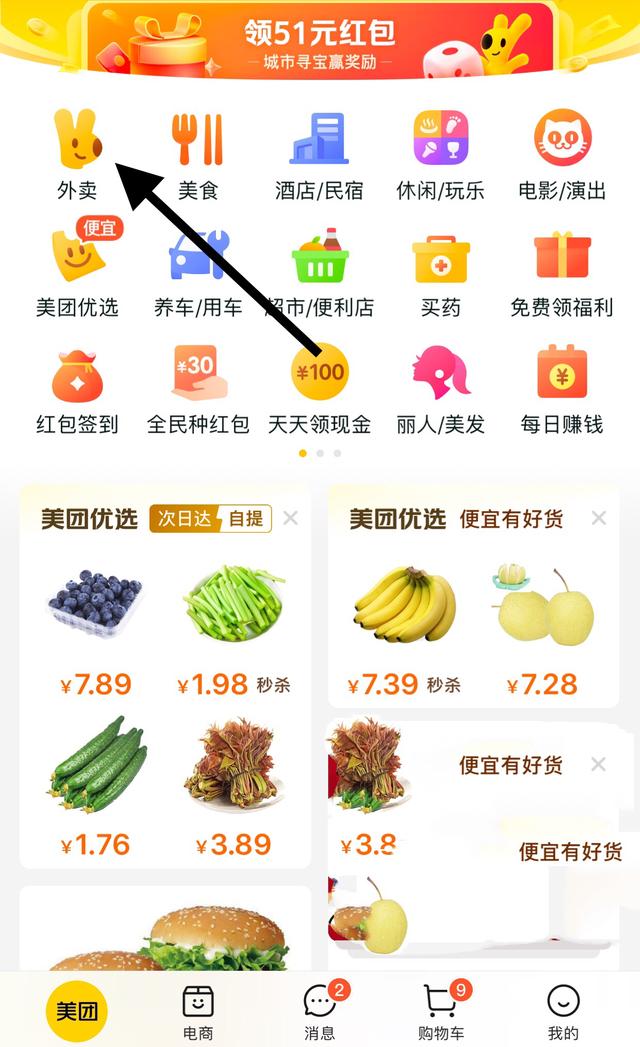The width and height of the screenshot is (640, 1047).
Task: Go to the 购物车 cart tab
Action: (441, 1010)
